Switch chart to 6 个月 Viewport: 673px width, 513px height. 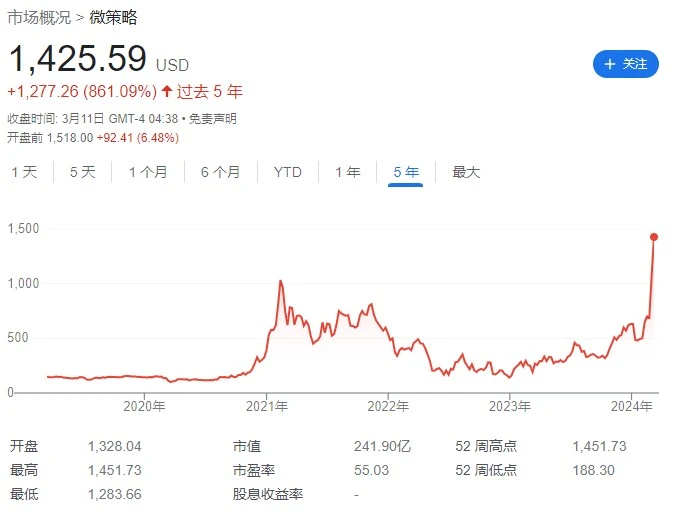[220, 172]
